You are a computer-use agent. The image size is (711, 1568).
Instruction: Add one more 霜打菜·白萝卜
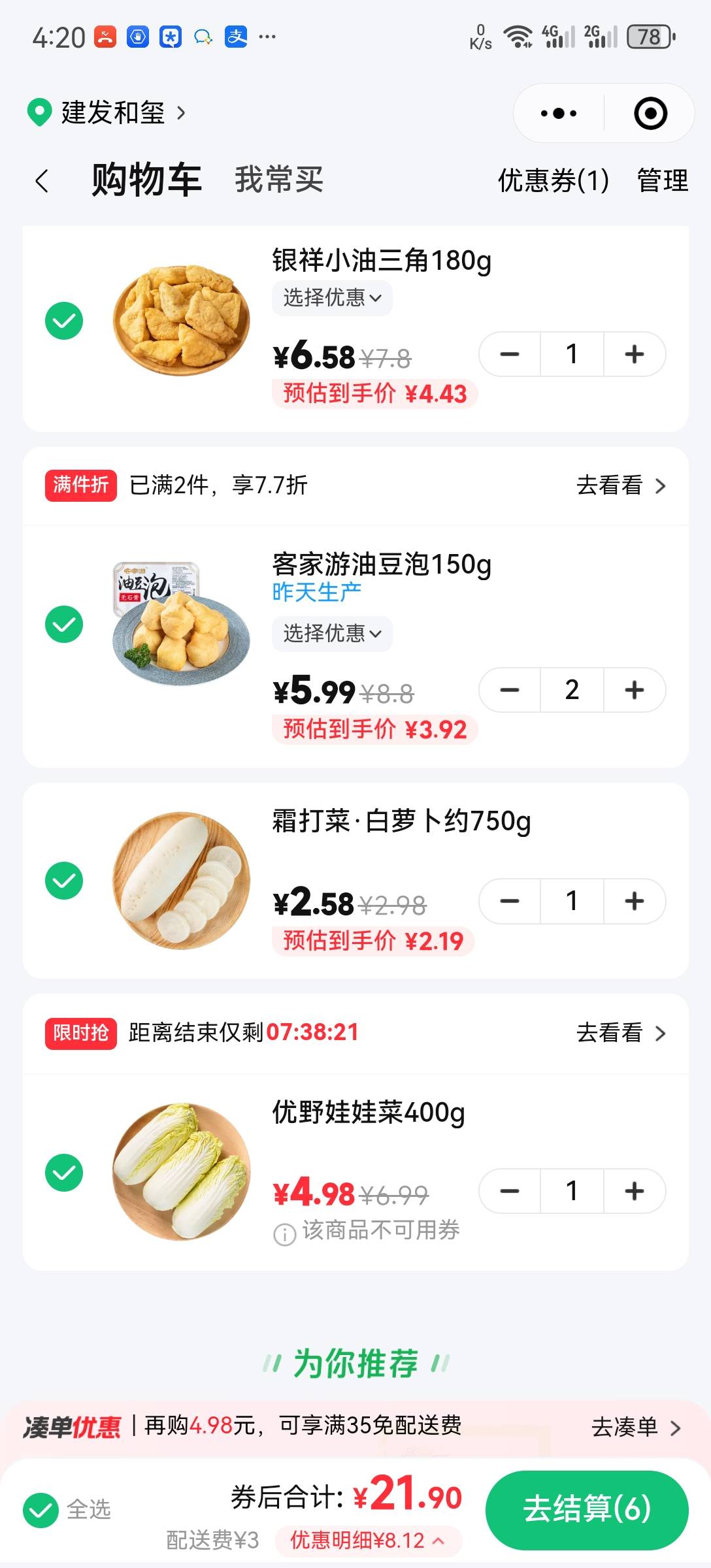pos(634,901)
